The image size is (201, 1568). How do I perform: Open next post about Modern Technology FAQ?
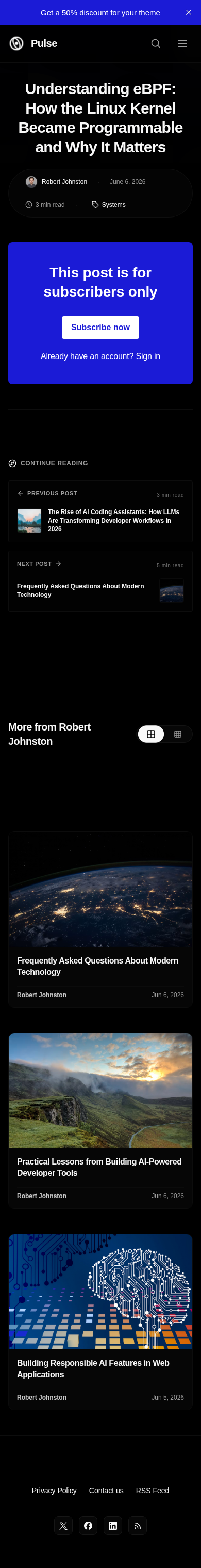tap(100, 581)
